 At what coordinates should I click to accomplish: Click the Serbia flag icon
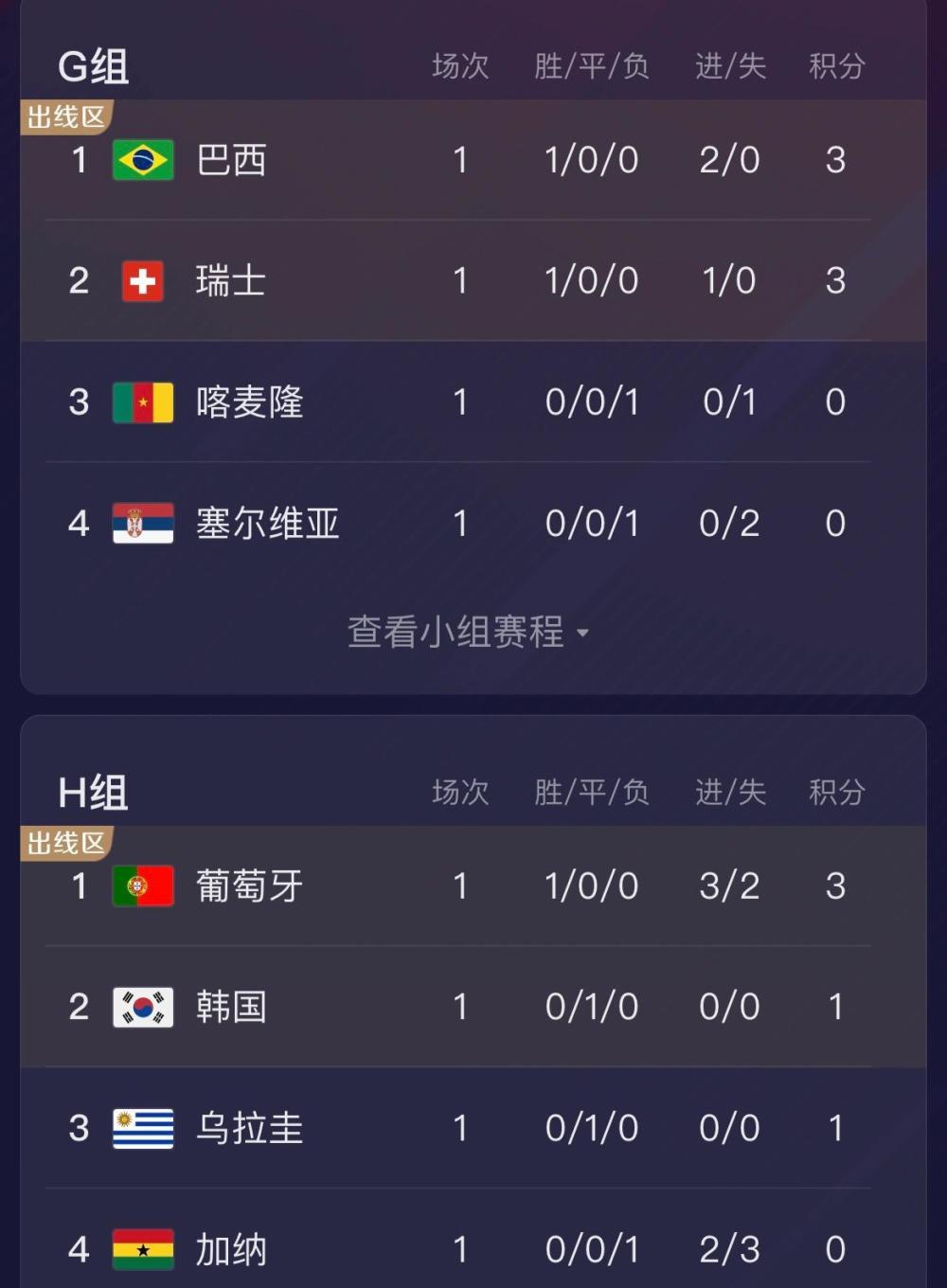point(143,522)
